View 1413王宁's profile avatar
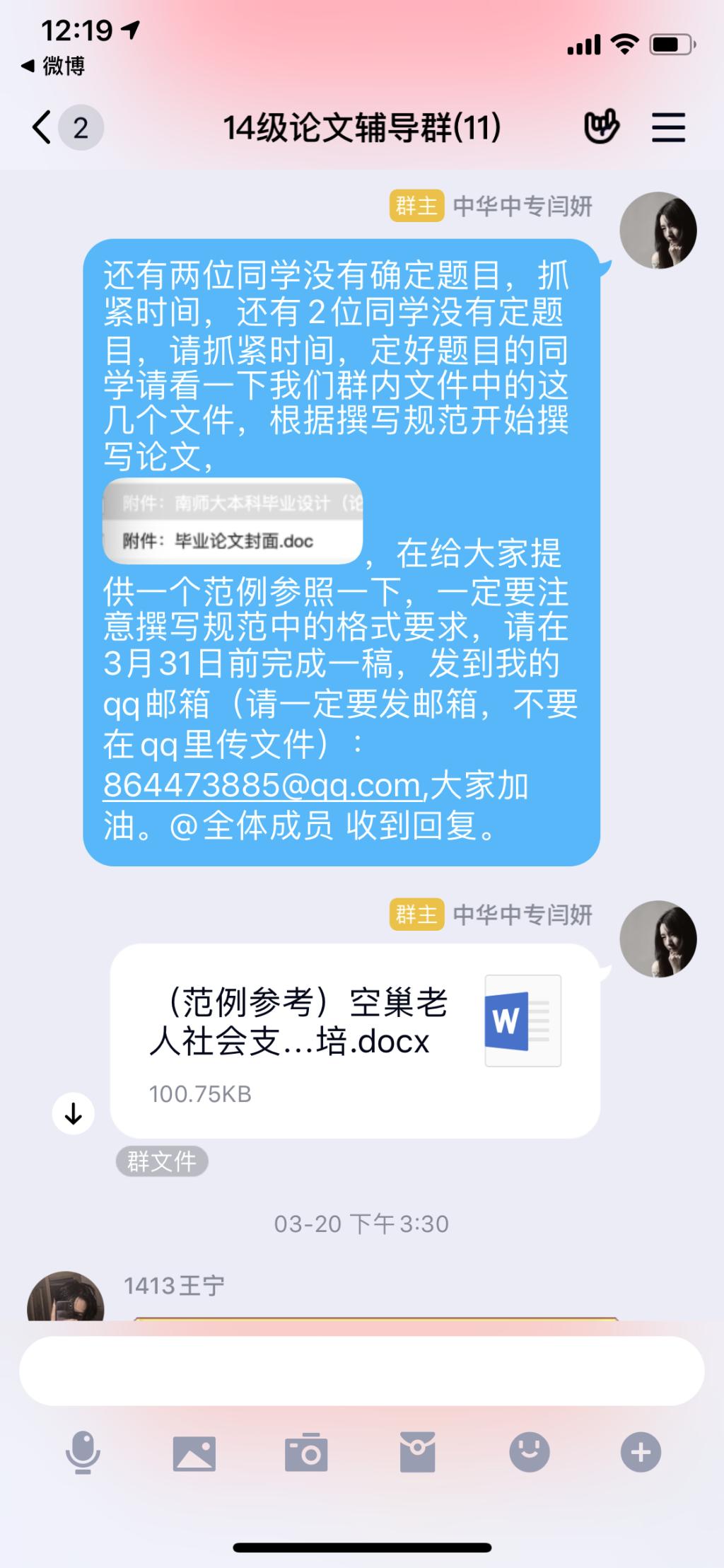Image resolution: width=724 pixels, height=1568 pixels. [65, 1298]
